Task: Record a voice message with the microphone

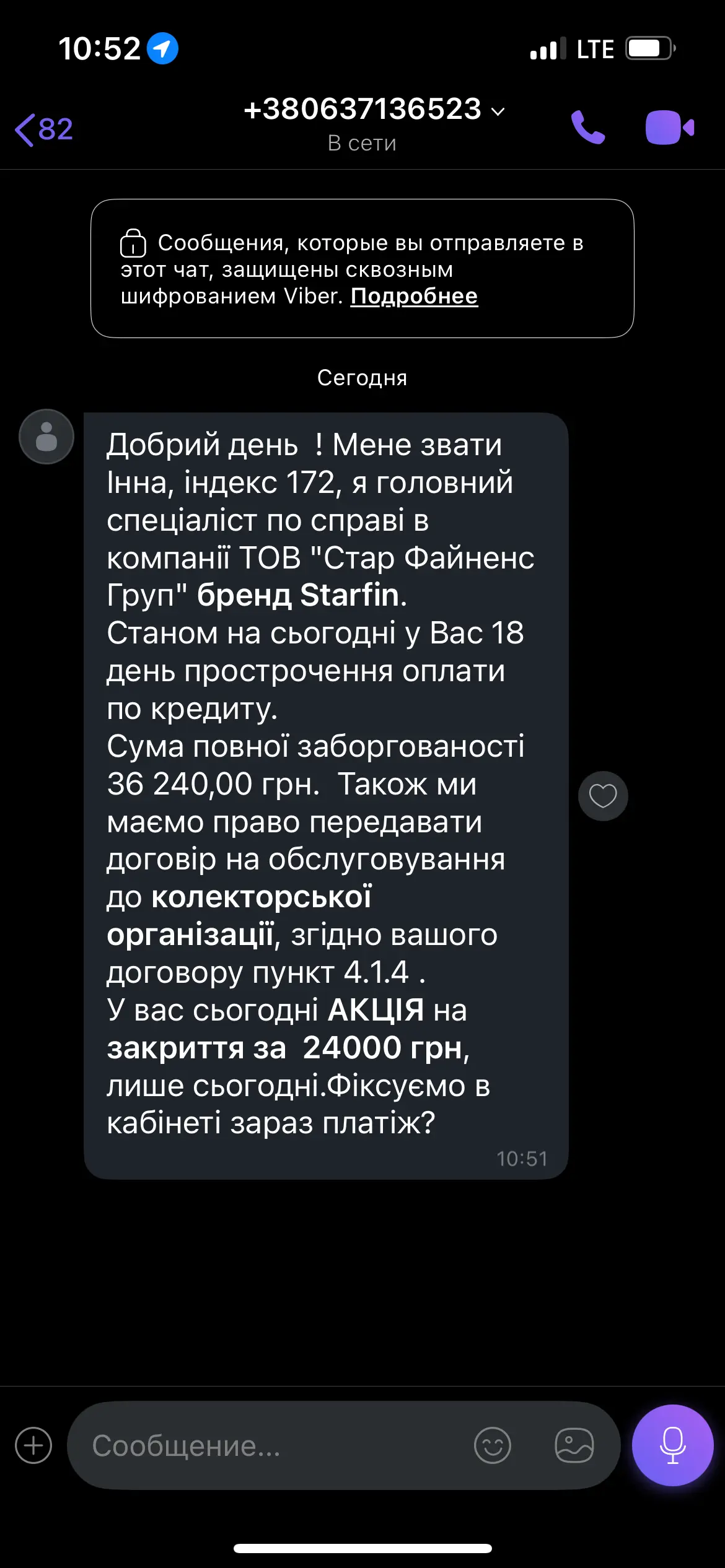Action: pyautogui.click(x=672, y=1445)
